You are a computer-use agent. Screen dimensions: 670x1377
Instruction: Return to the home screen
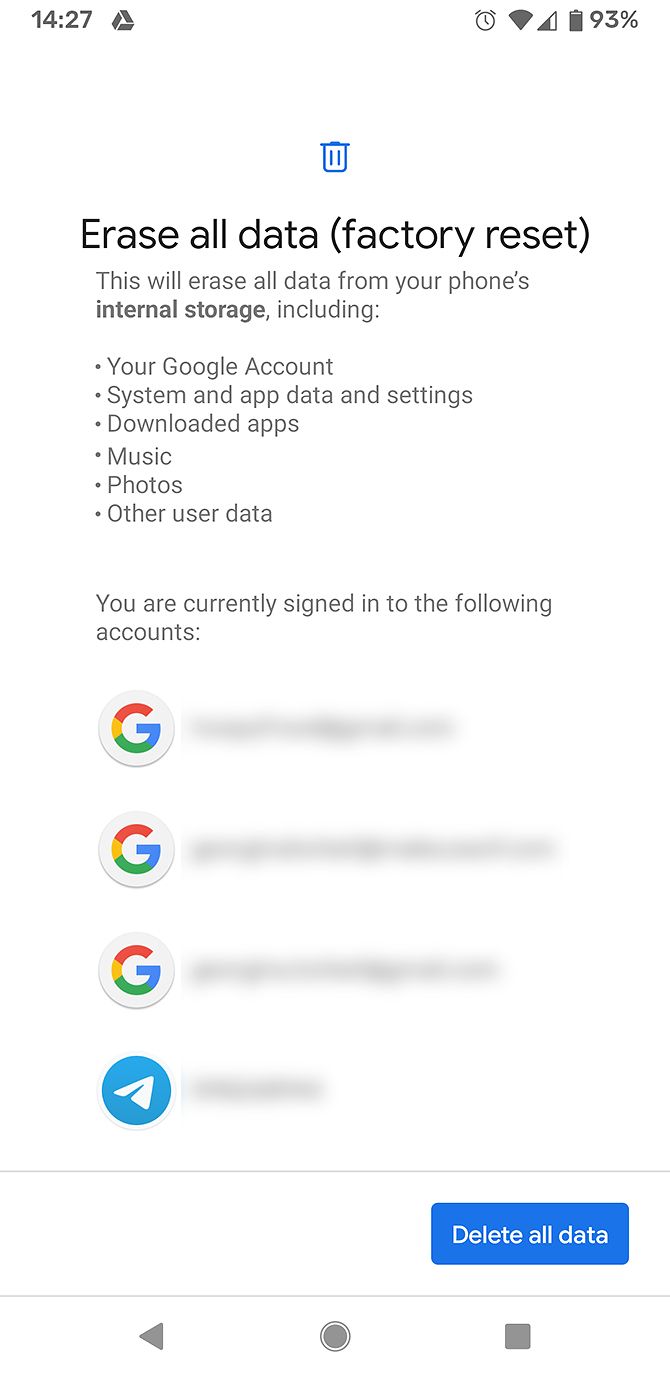point(335,1336)
